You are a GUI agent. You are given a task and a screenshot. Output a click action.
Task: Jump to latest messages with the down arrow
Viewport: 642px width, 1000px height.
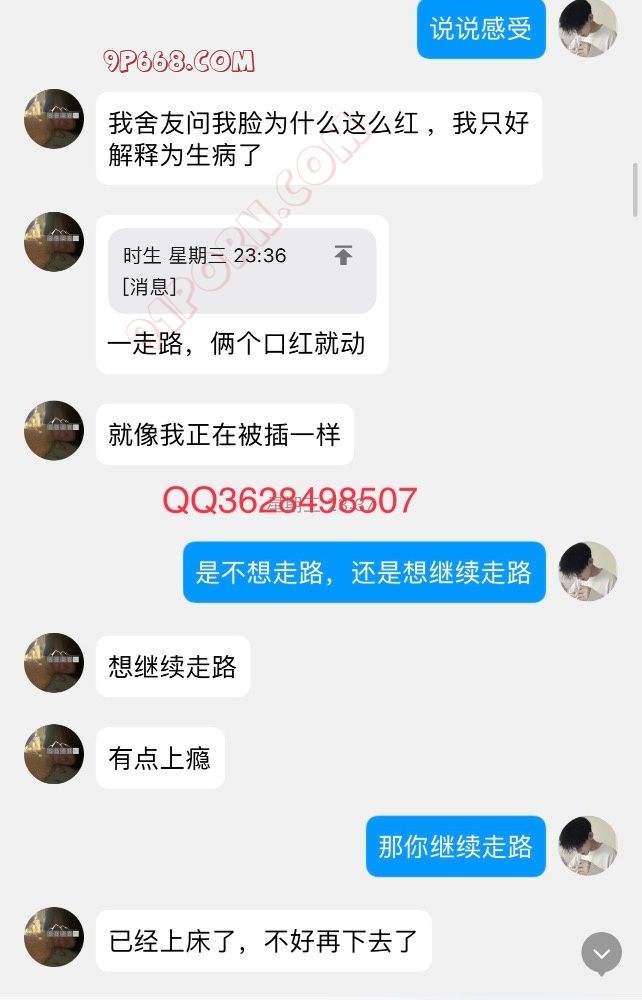602,953
